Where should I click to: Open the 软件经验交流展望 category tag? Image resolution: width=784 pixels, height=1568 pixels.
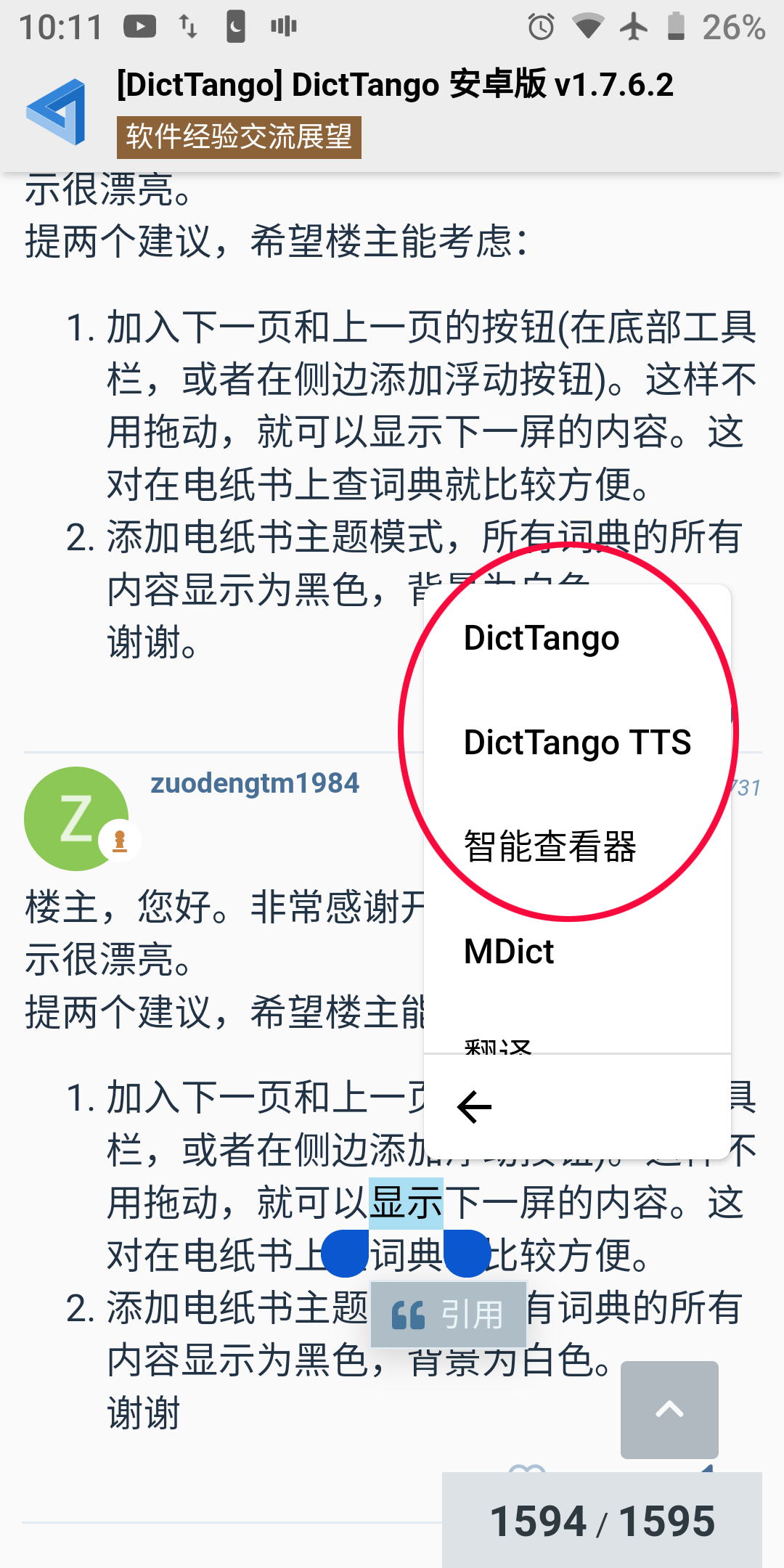click(x=239, y=137)
